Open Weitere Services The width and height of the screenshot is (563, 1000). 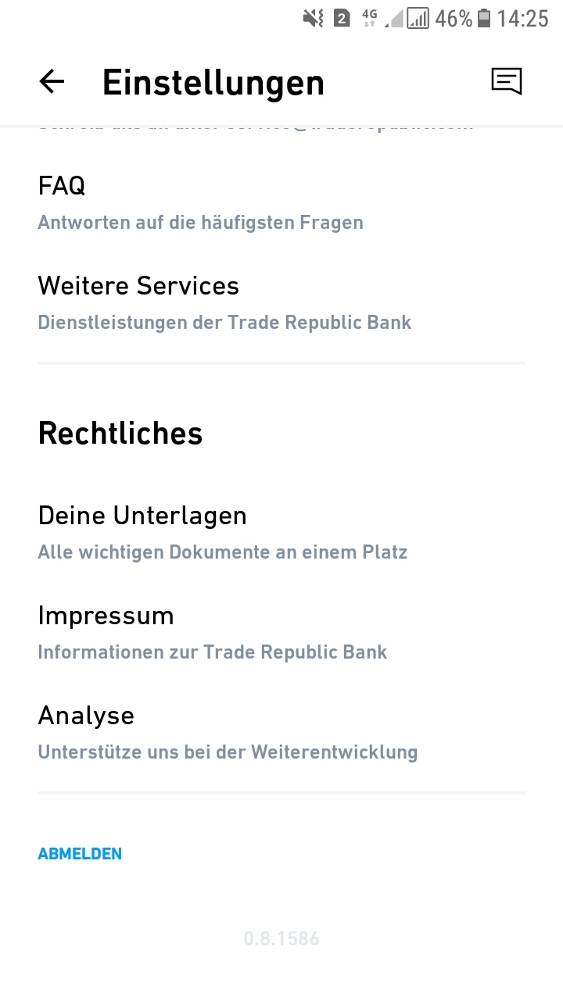[281, 303]
